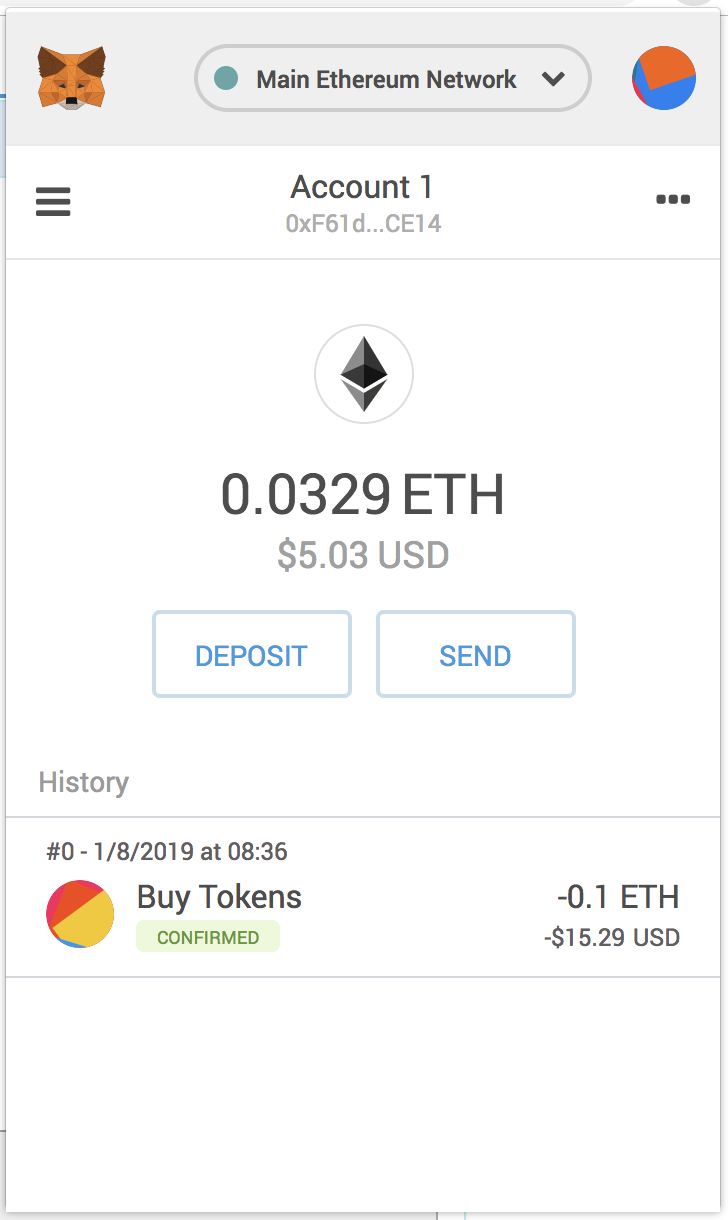The width and height of the screenshot is (728, 1220).
Task: Open the Main Ethereum Network dropdown
Action: tap(393, 78)
